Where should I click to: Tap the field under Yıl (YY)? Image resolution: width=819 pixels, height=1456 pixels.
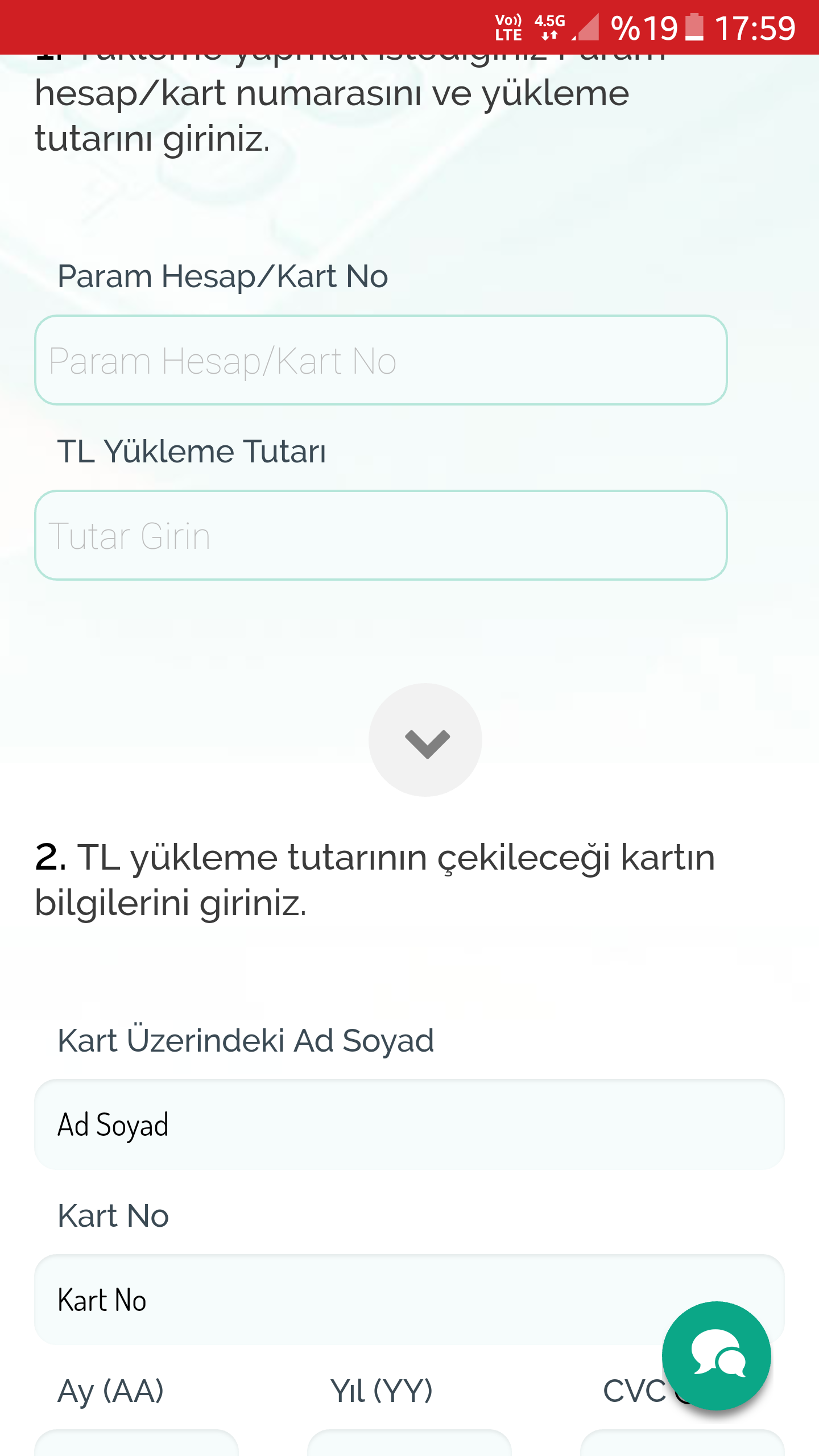(x=409, y=1443)
